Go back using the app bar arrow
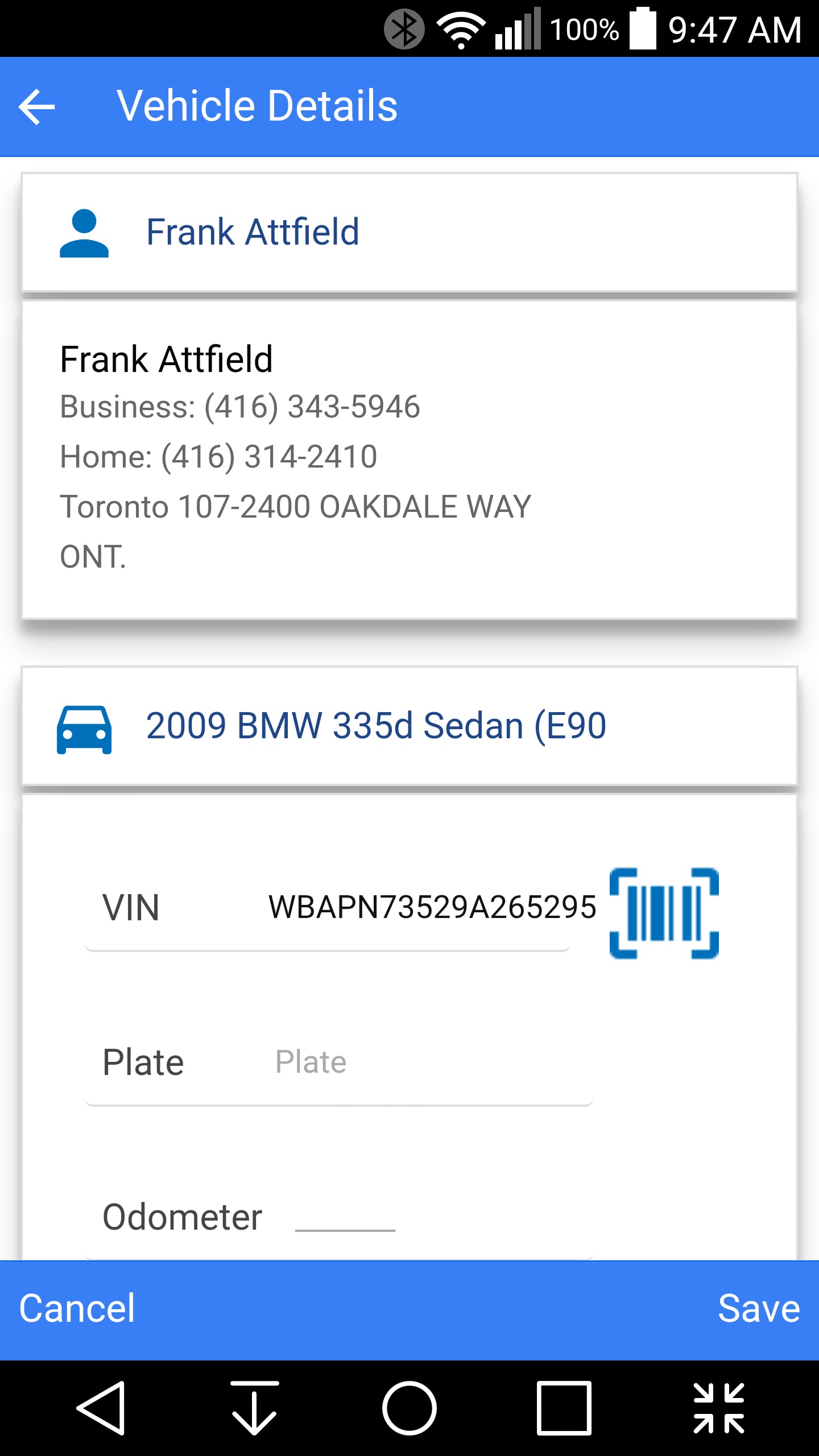The image size is (819, 1456). tap(37, 106)
